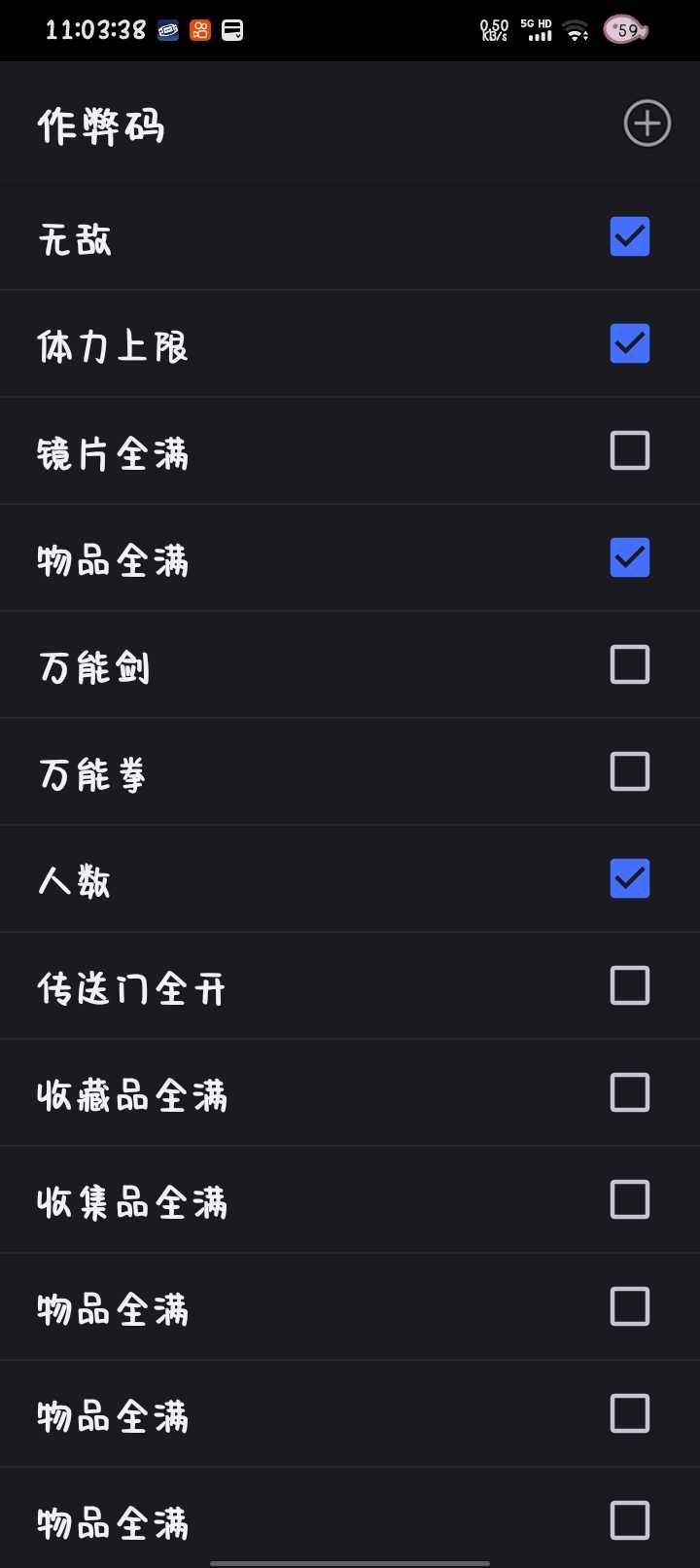Turn on the 万能剑 checkbox
Image resolution: width=700 pixels, height=1568 pixels.
click(630, 664)
